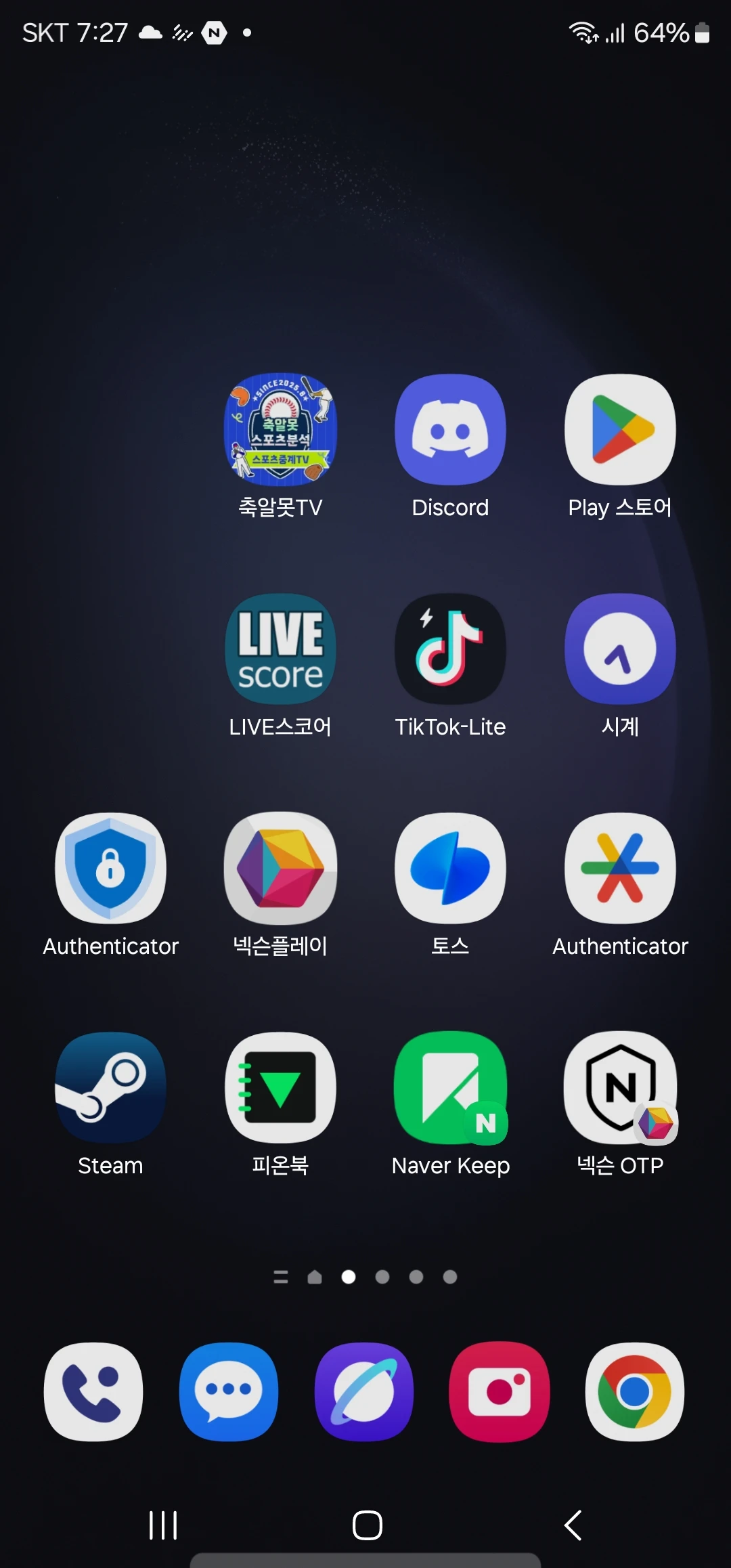
Task: Launch the Samsung Internet browser
Action: click(x=364, y=1391)
